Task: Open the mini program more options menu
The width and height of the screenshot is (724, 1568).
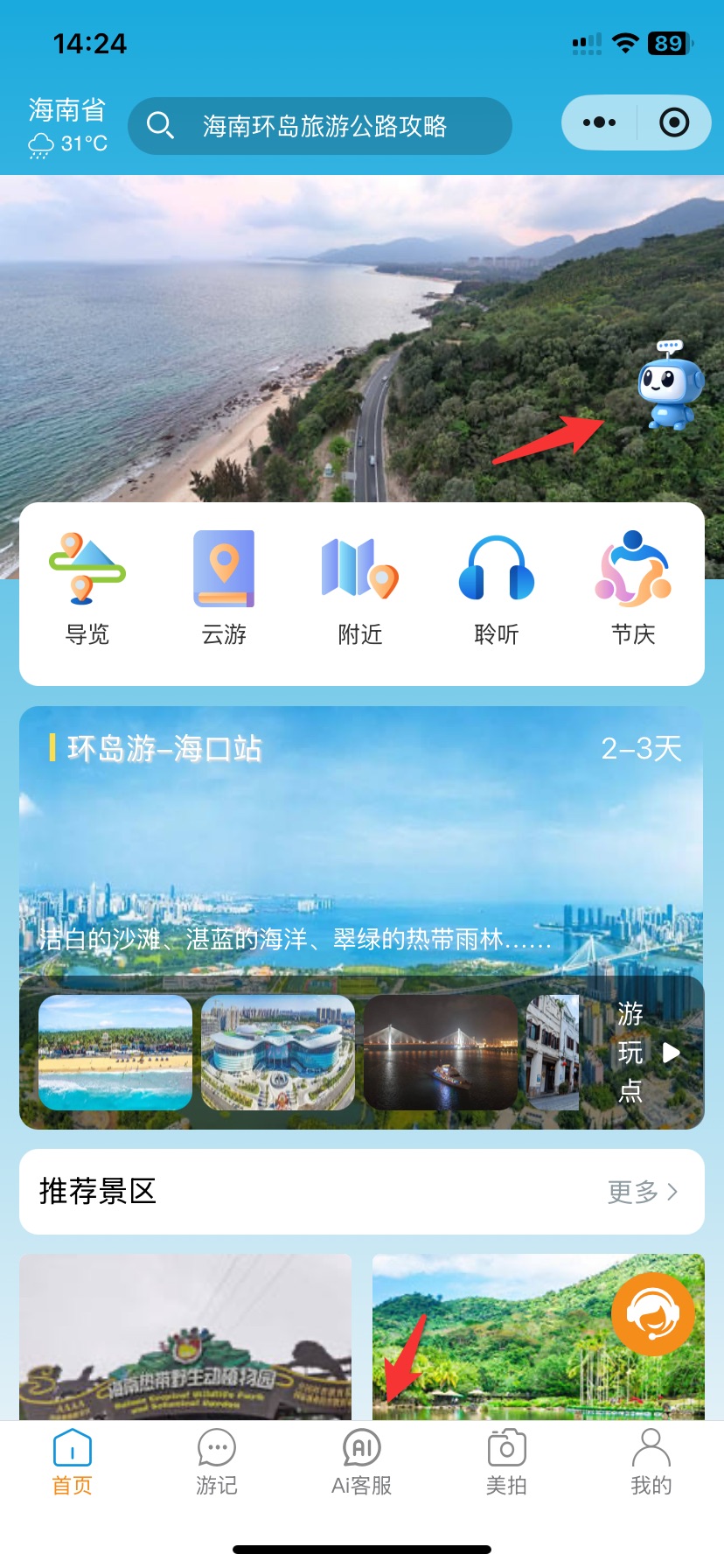Action: [x=599, y=122]
